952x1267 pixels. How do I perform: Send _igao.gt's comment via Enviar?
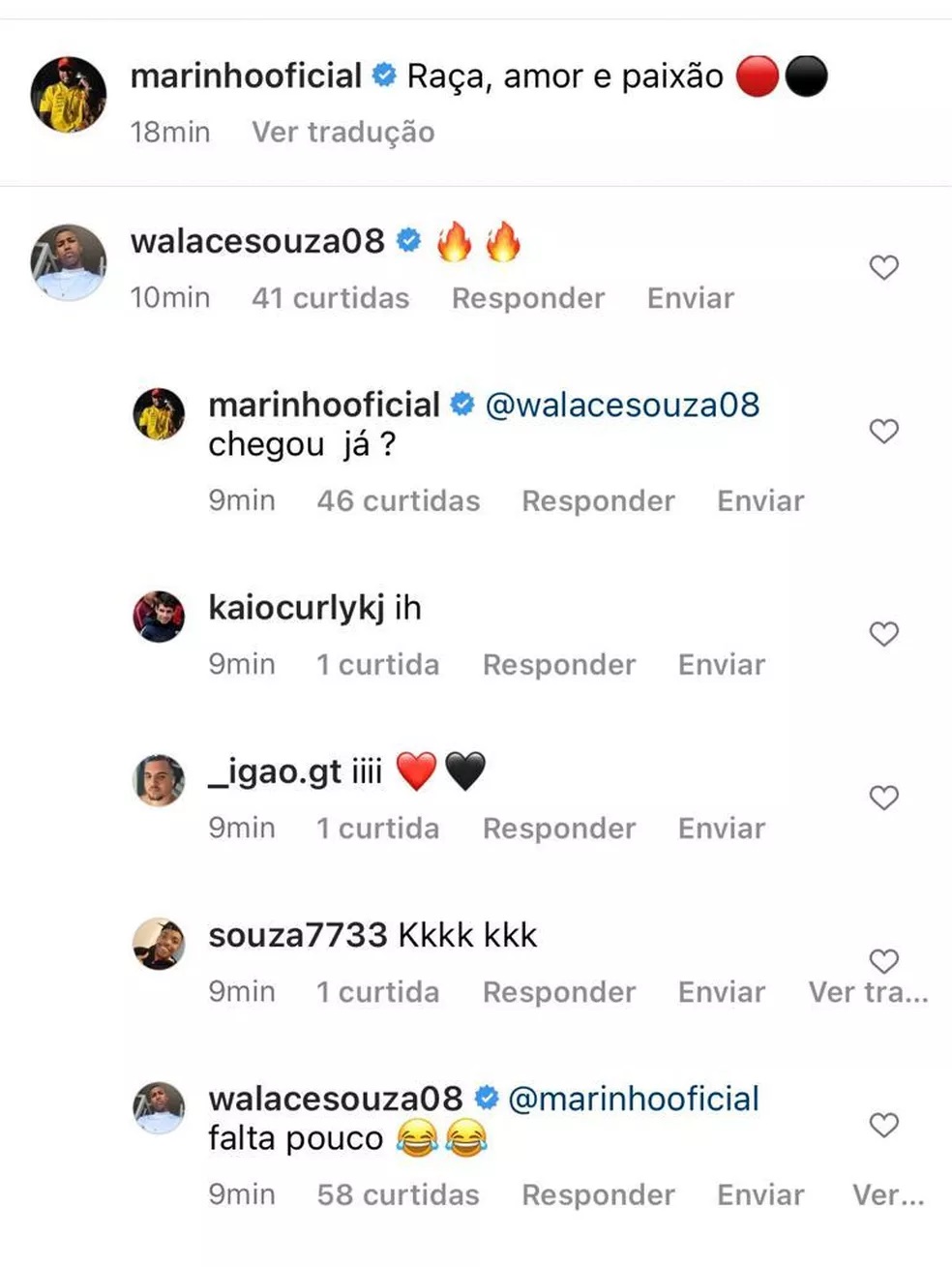pyautogui.click(x=721, y=829)
